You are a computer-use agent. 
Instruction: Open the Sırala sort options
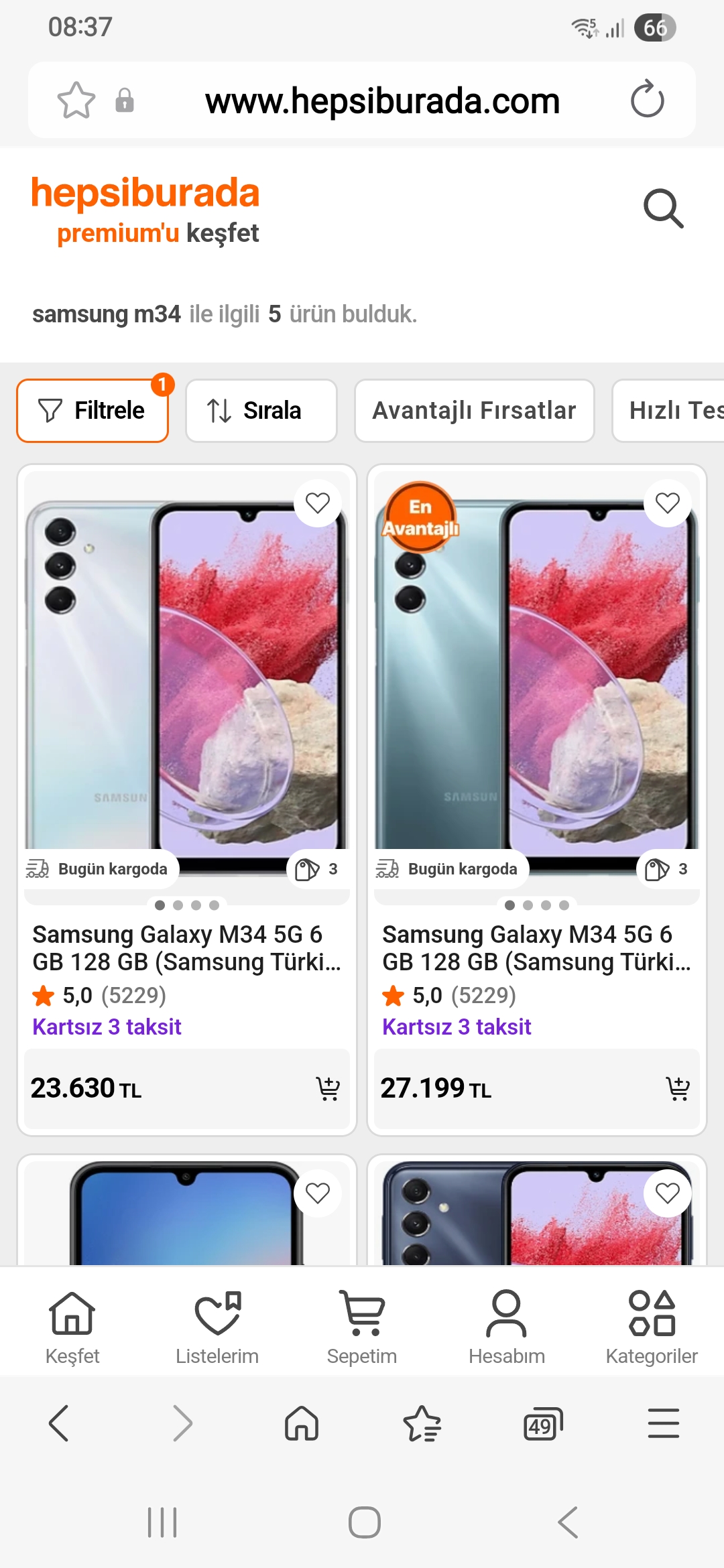(261, 411)
